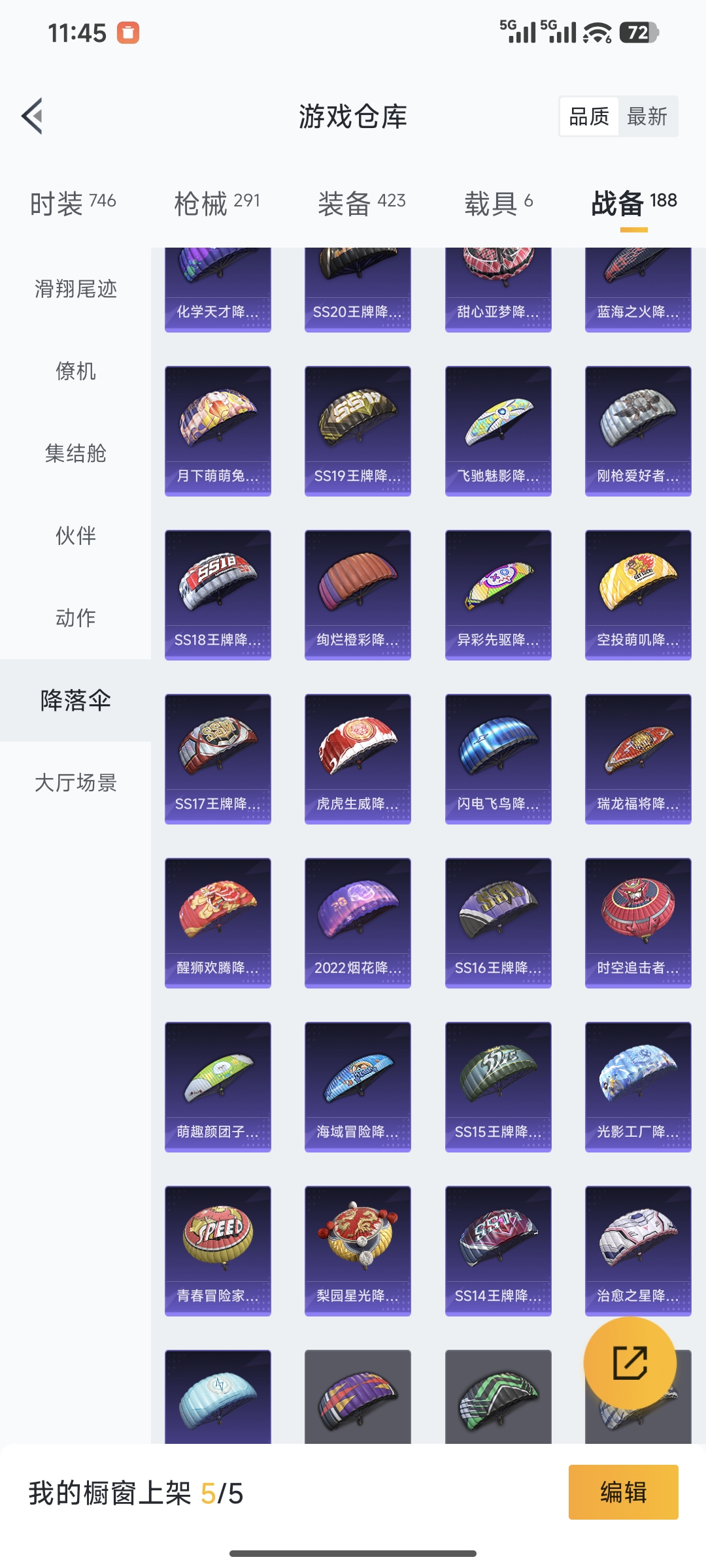
Task: Open the 2022烟花 parachute item
Action: point(358,923)
